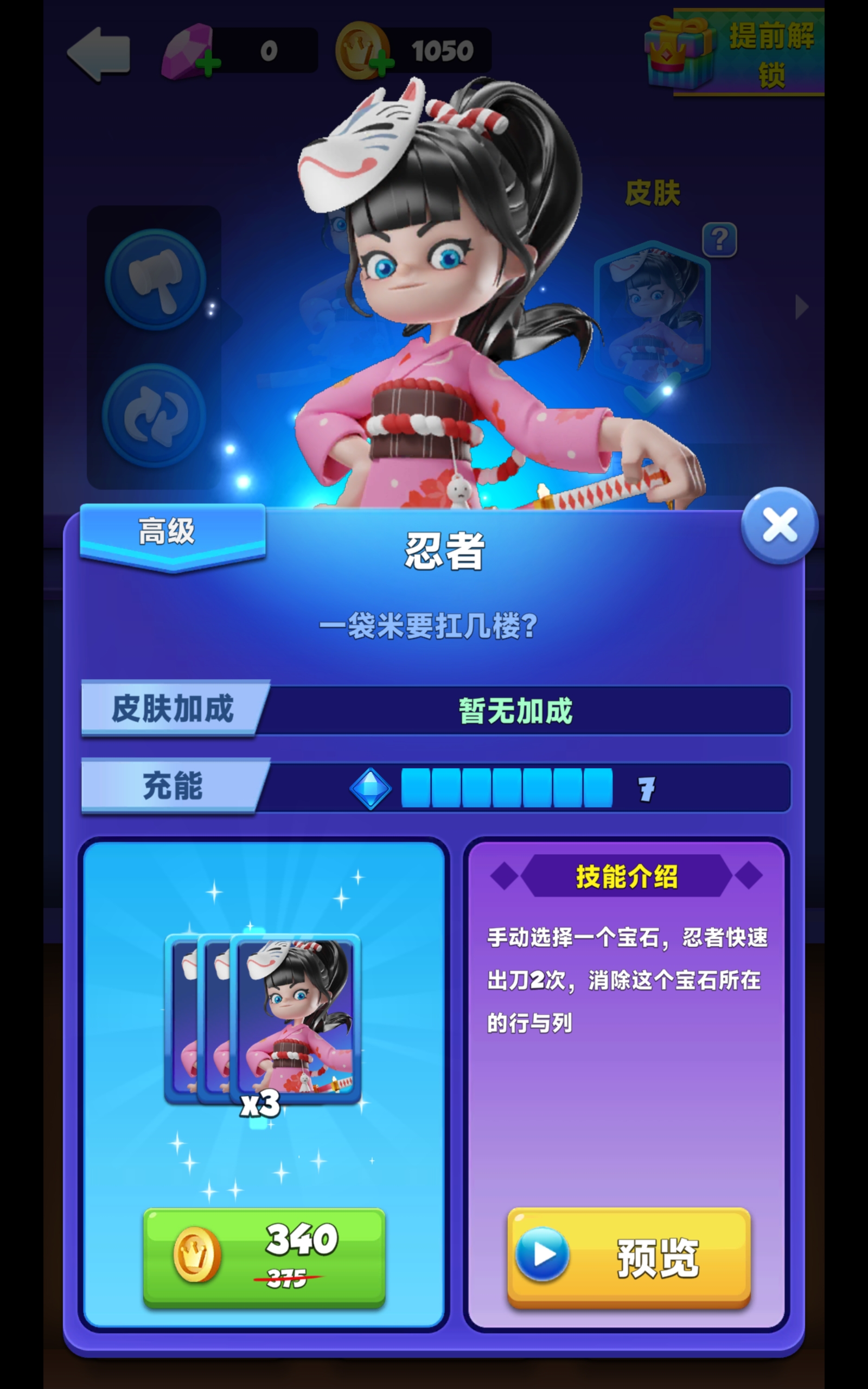Open the 提前解锁 gift offer
This screenshot has height=1389, width=868.
735,53
